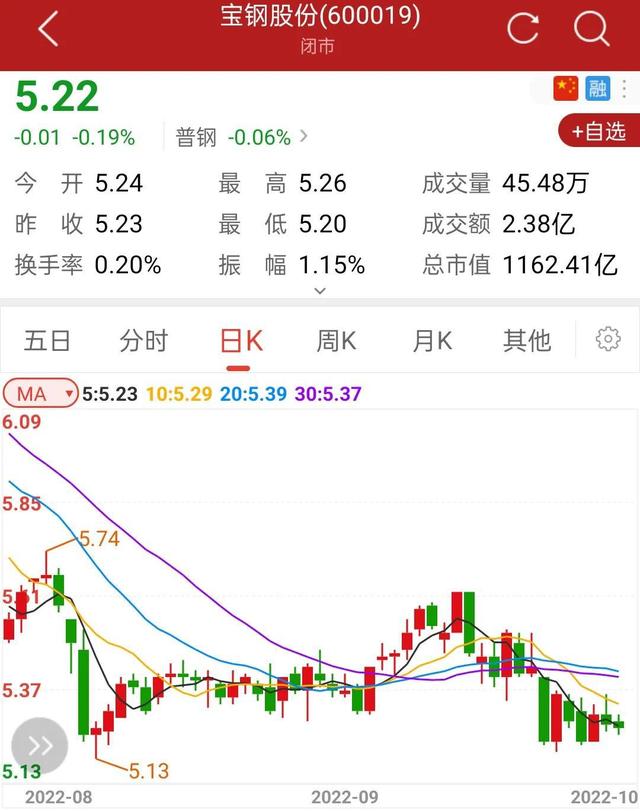Expand more quote details chevron

point(320,291)
